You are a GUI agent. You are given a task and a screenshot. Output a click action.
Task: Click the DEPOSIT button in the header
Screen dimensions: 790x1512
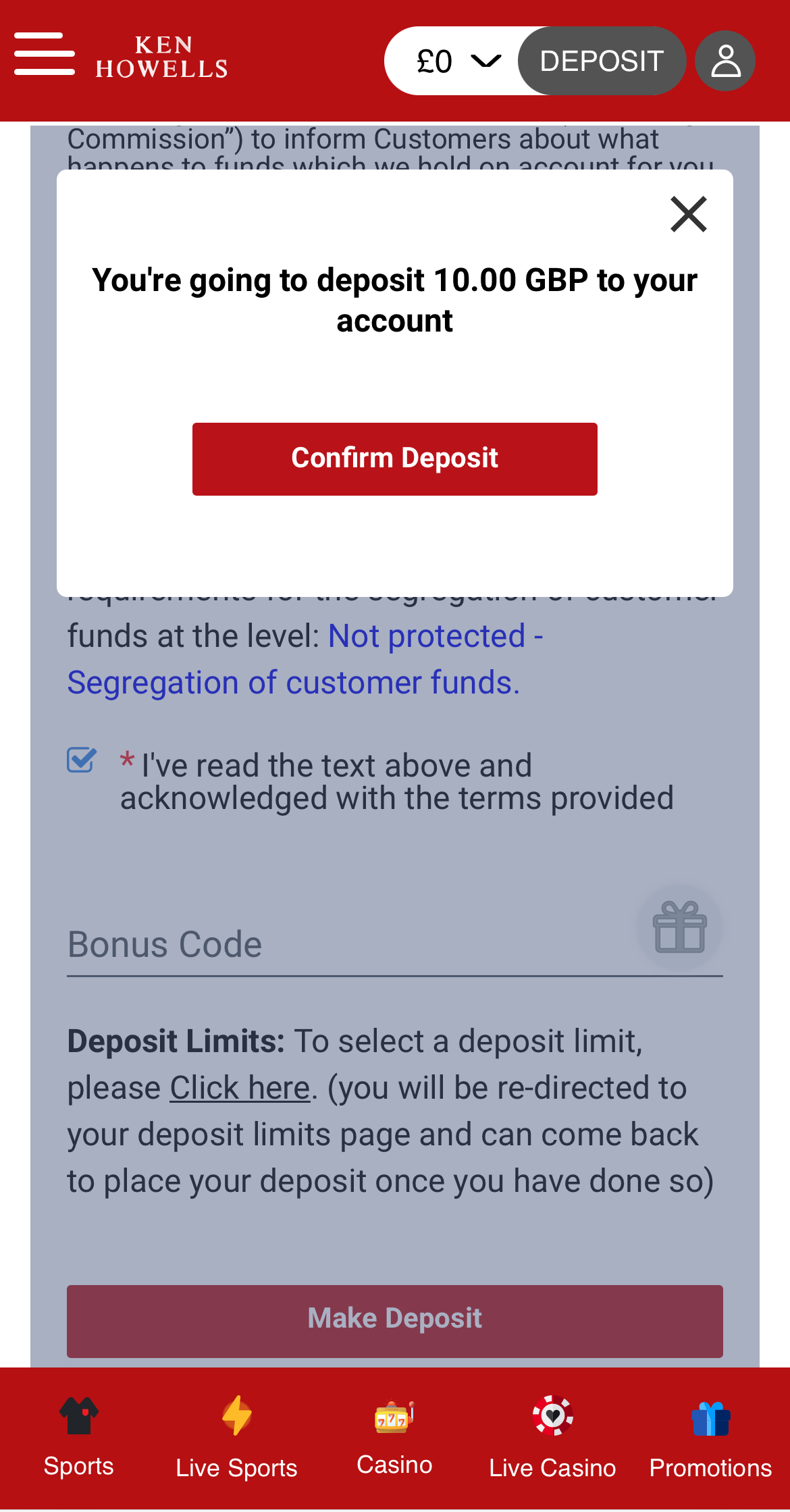pyautogui.click(x=601, y=60)
